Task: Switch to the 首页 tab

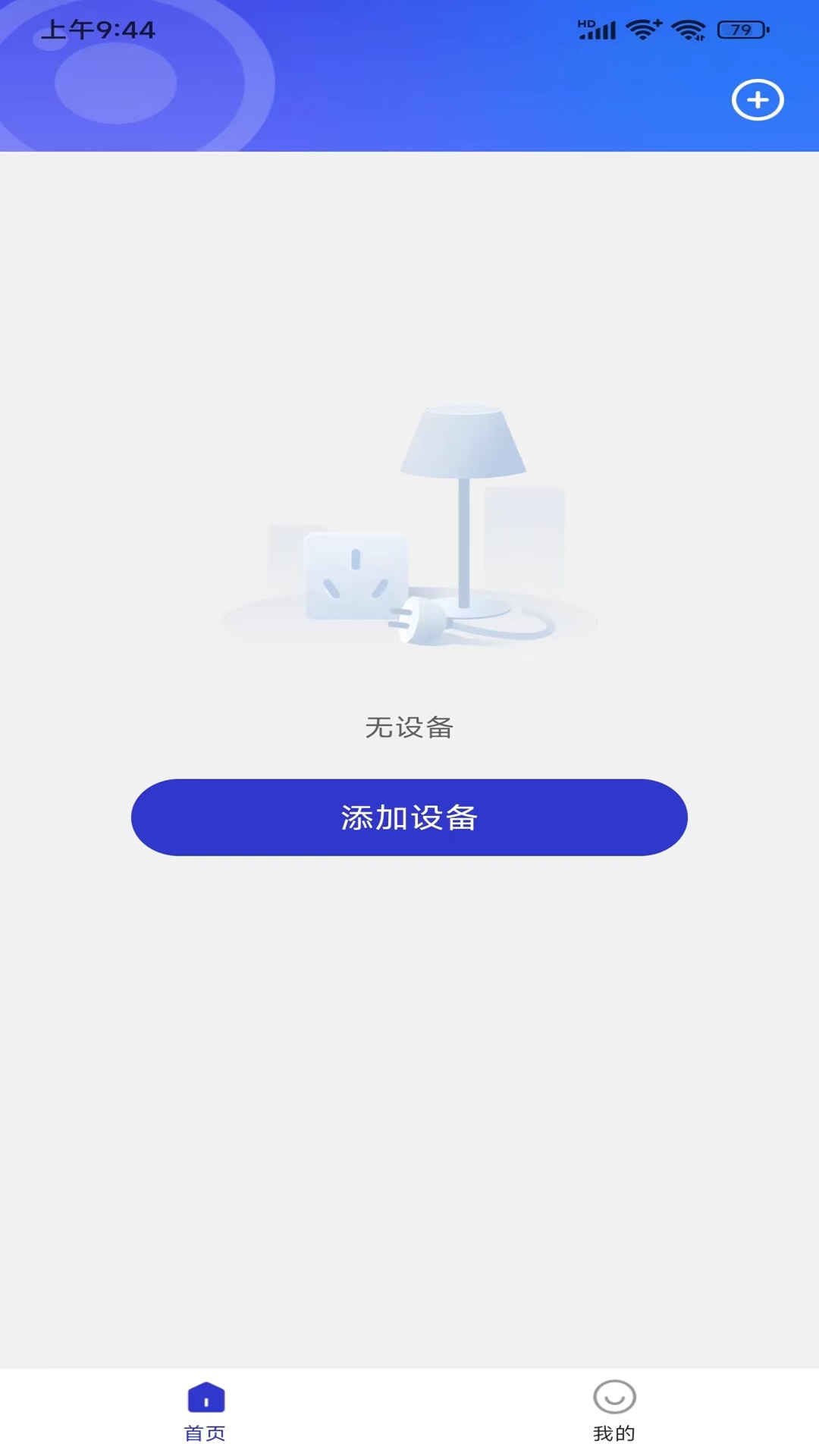Action: [204, 1410]
